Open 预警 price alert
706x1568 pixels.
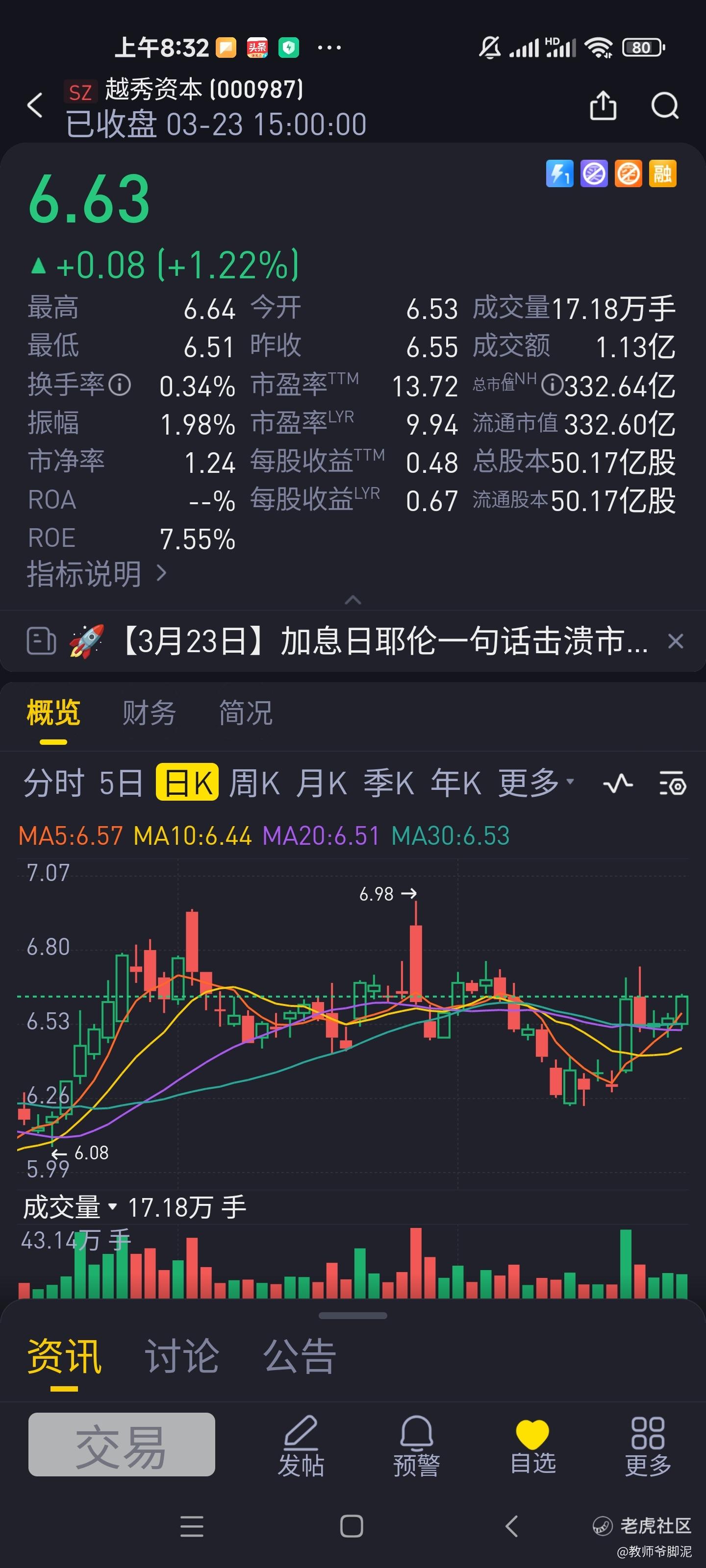(x=416, y=1447)
